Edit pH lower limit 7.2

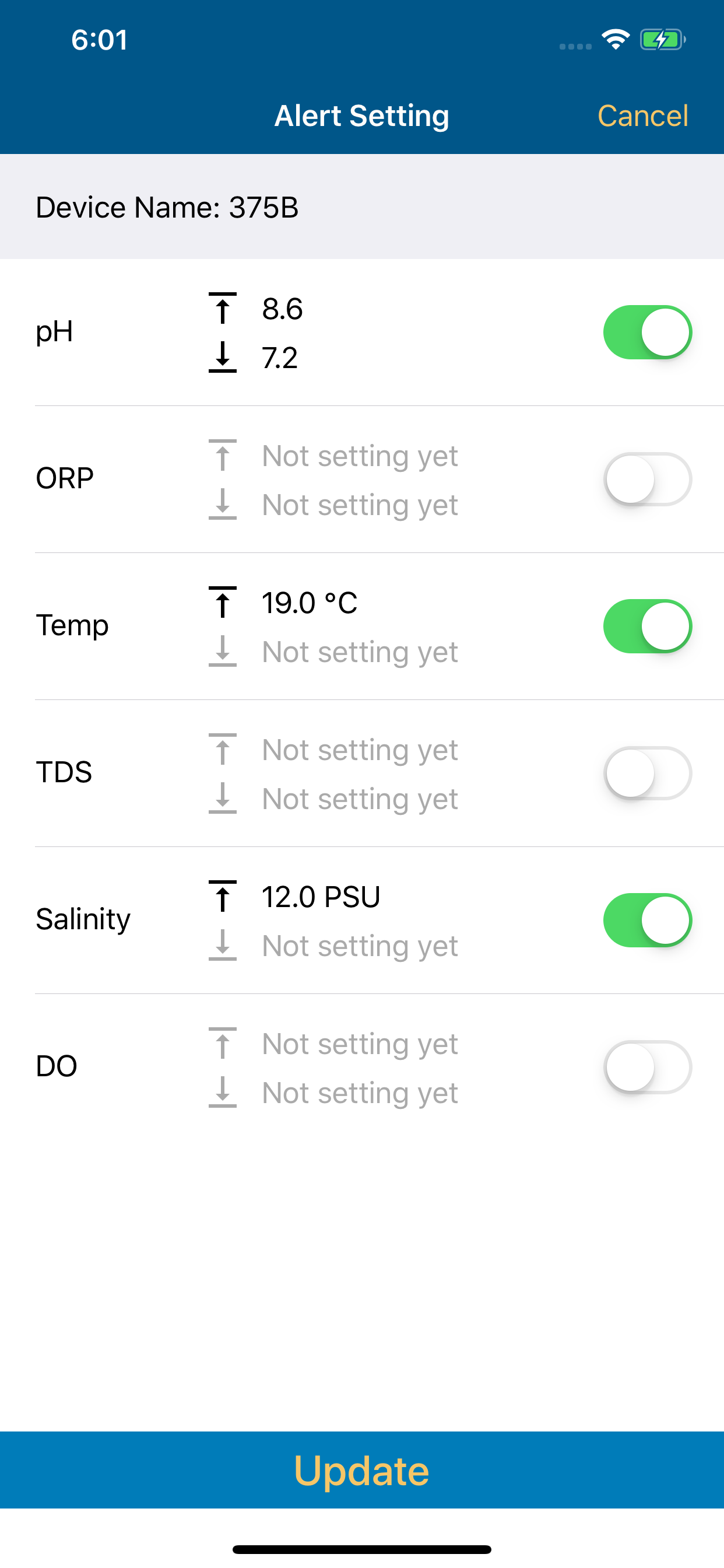pyautogui.click(x=280, y=358)
